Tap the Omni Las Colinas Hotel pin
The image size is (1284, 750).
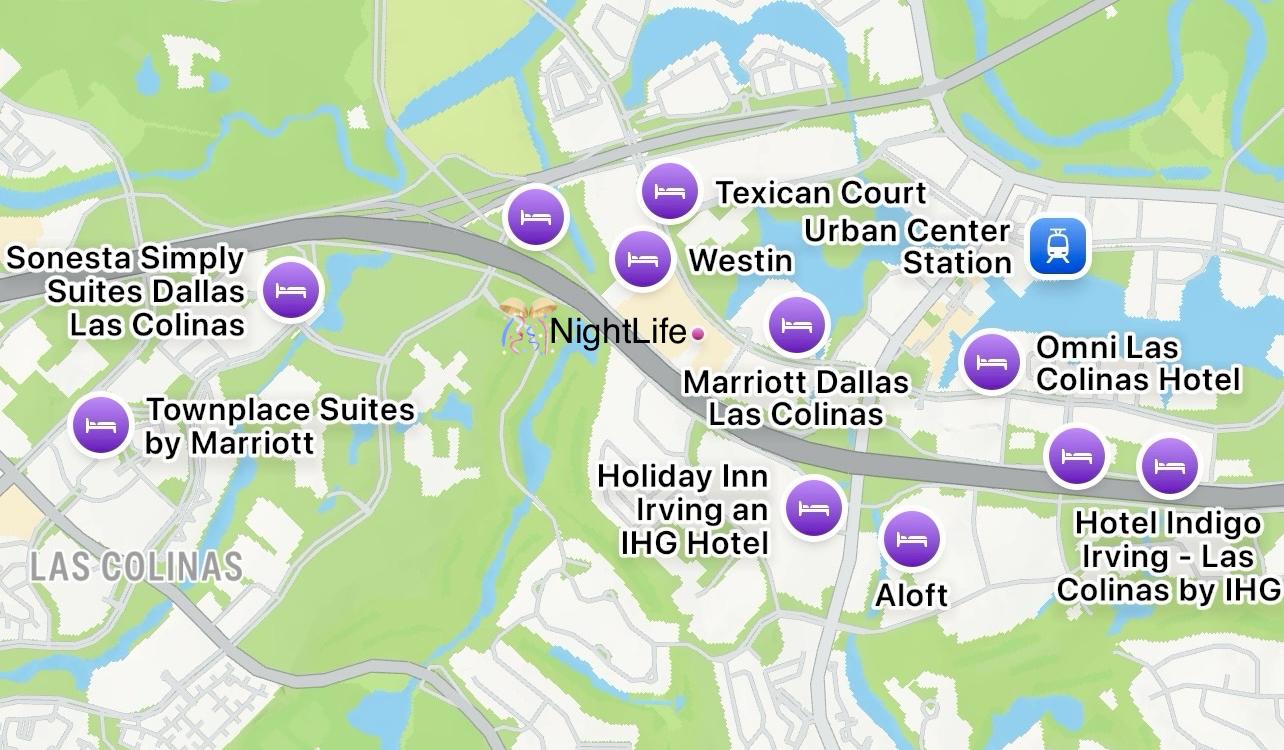991,362
